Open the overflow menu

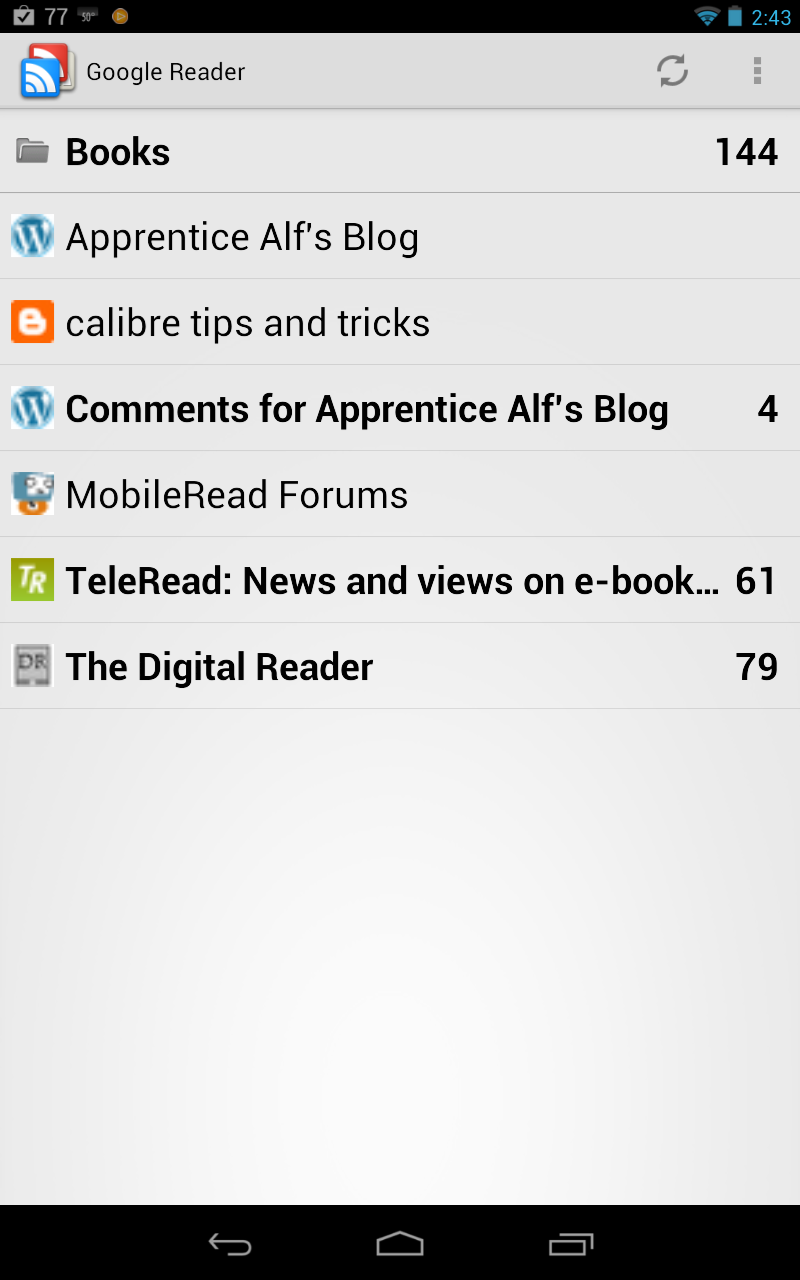pos(757,71)
